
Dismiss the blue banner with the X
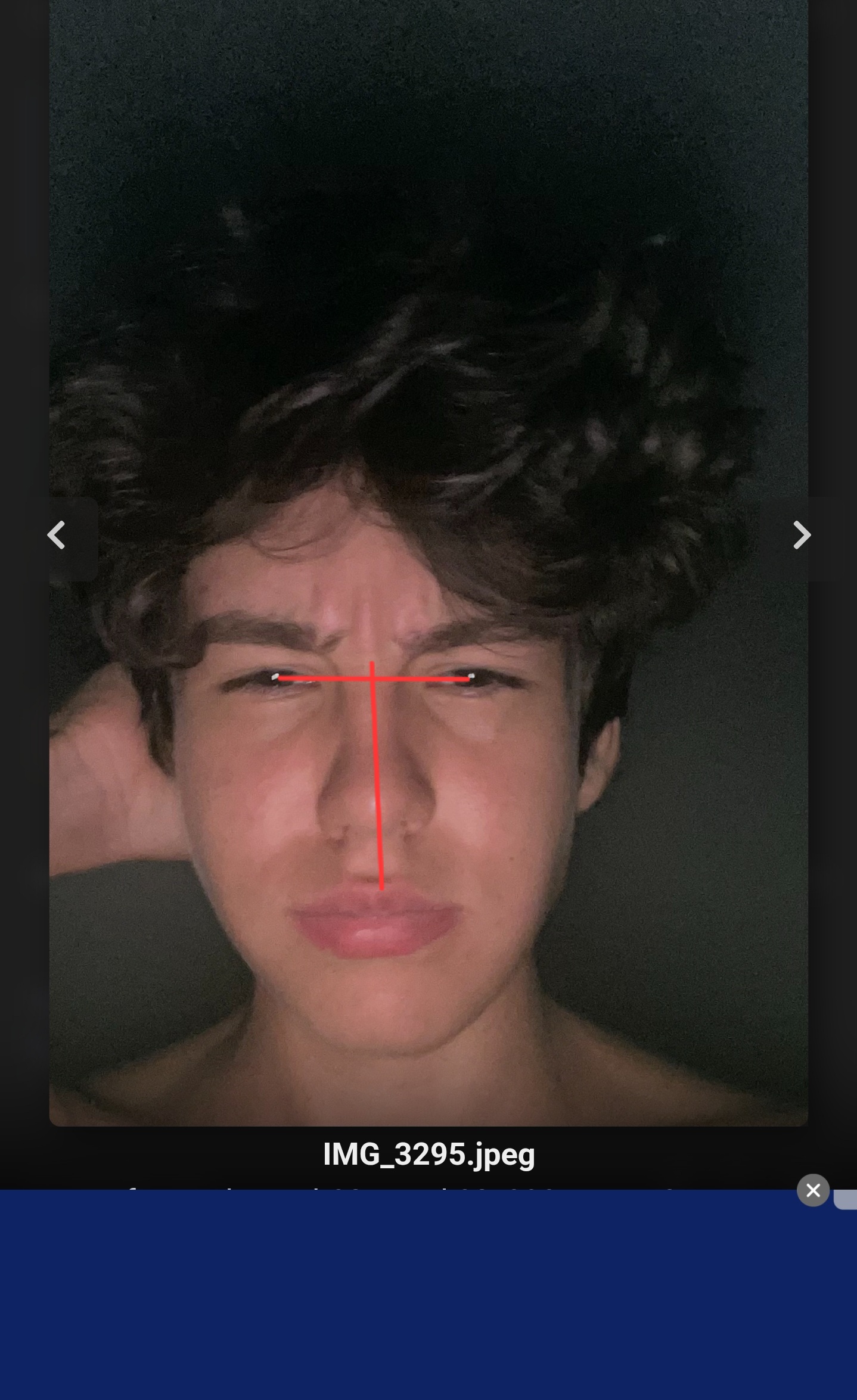tap(813, 1190)
